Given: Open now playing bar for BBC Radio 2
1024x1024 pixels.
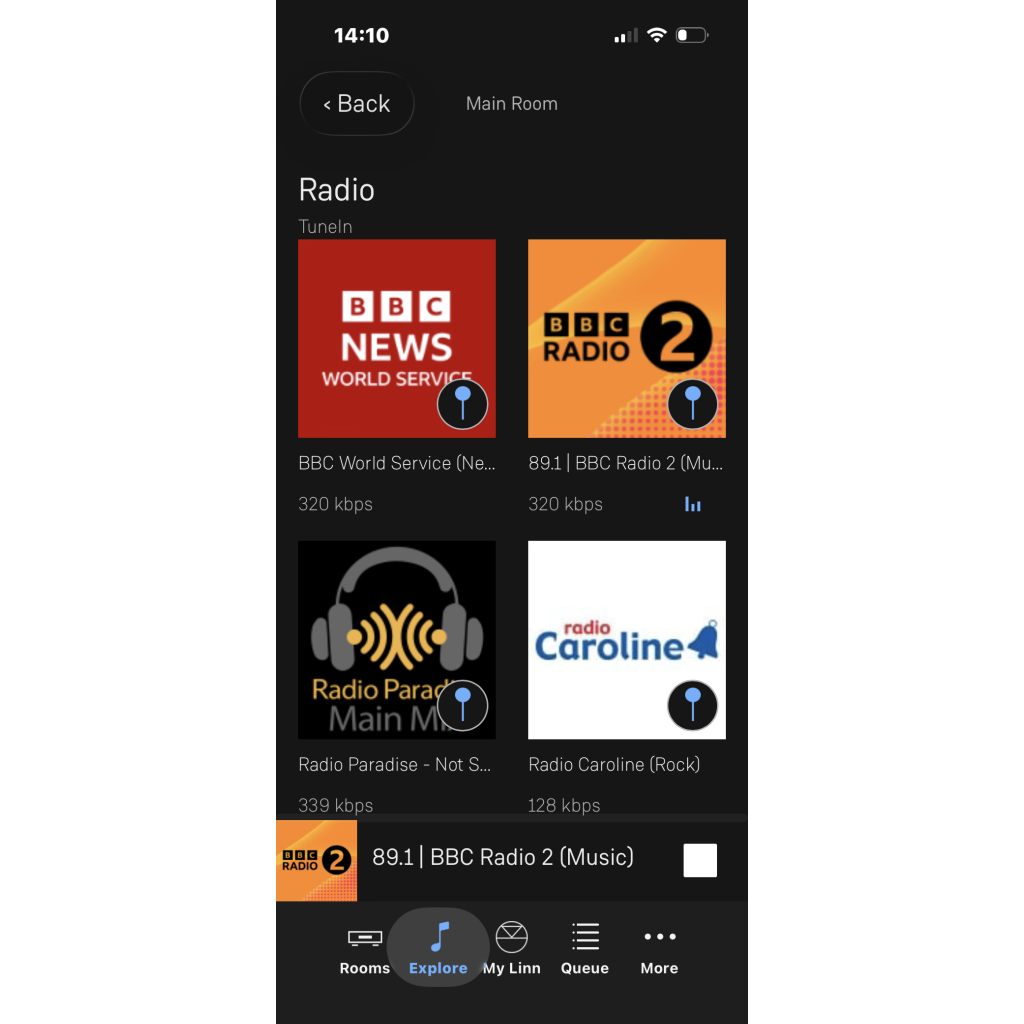Looking at the screenshot, I should pyautogui.click(x=502, y=858).
